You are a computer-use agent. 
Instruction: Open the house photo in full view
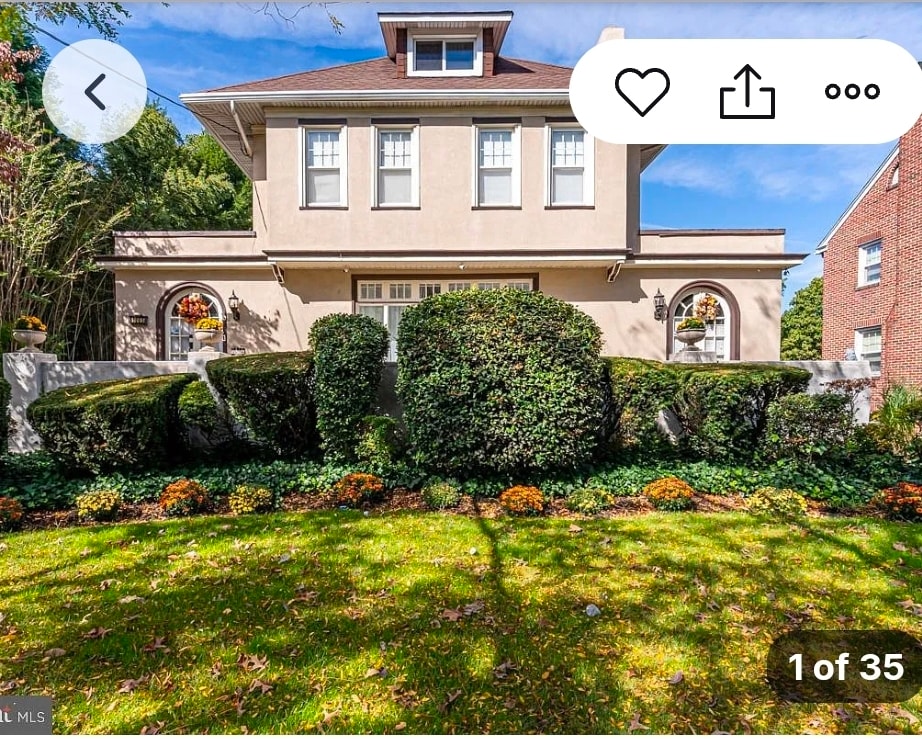pos(460,400)
